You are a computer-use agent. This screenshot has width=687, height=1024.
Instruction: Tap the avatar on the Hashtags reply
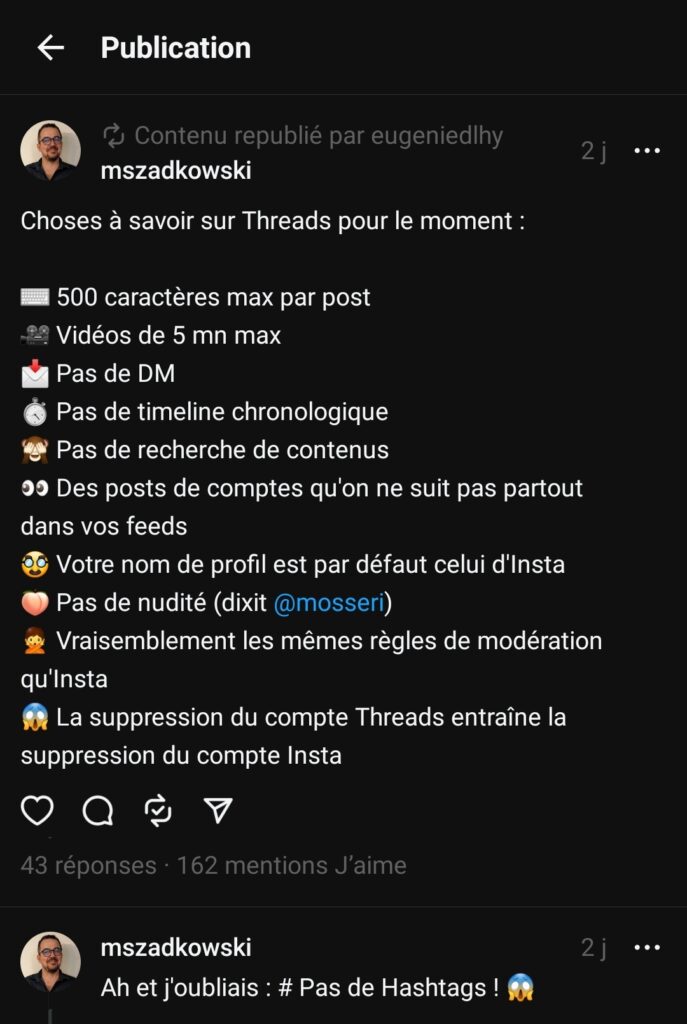pos(50,962)
